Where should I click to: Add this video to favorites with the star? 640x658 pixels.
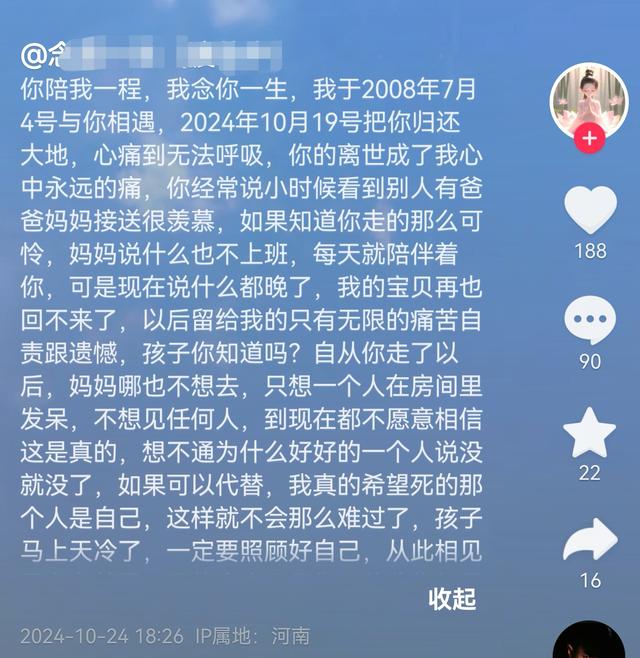pyautogui.click(x=590, y=432)
